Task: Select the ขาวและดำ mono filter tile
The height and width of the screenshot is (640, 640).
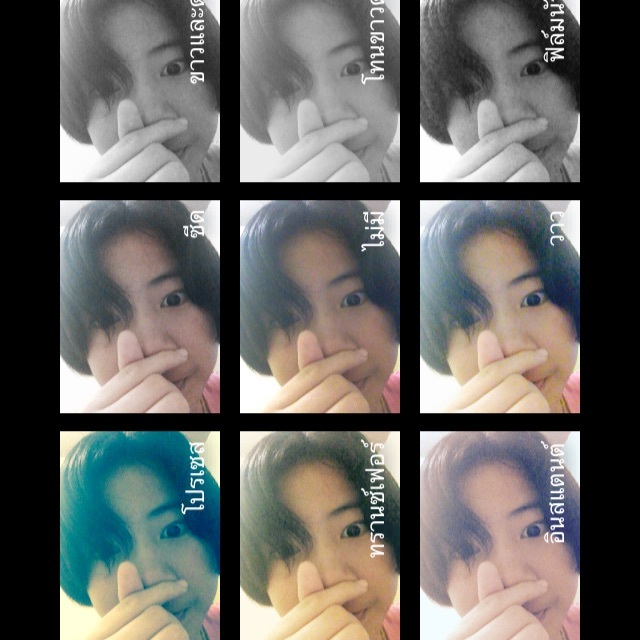Action: click(139, 90)
